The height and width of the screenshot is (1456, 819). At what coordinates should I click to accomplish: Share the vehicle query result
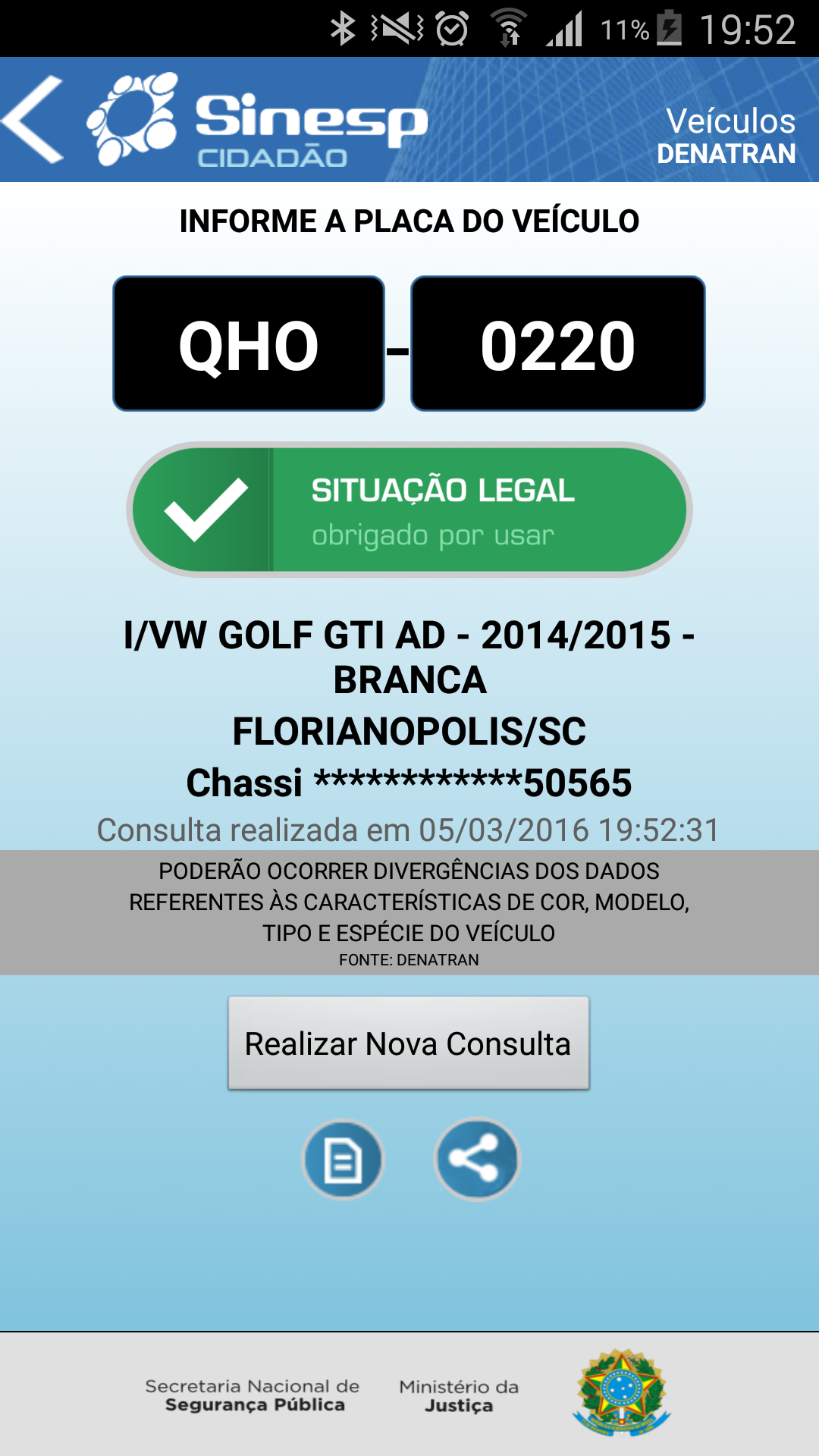coord(477,1159)
